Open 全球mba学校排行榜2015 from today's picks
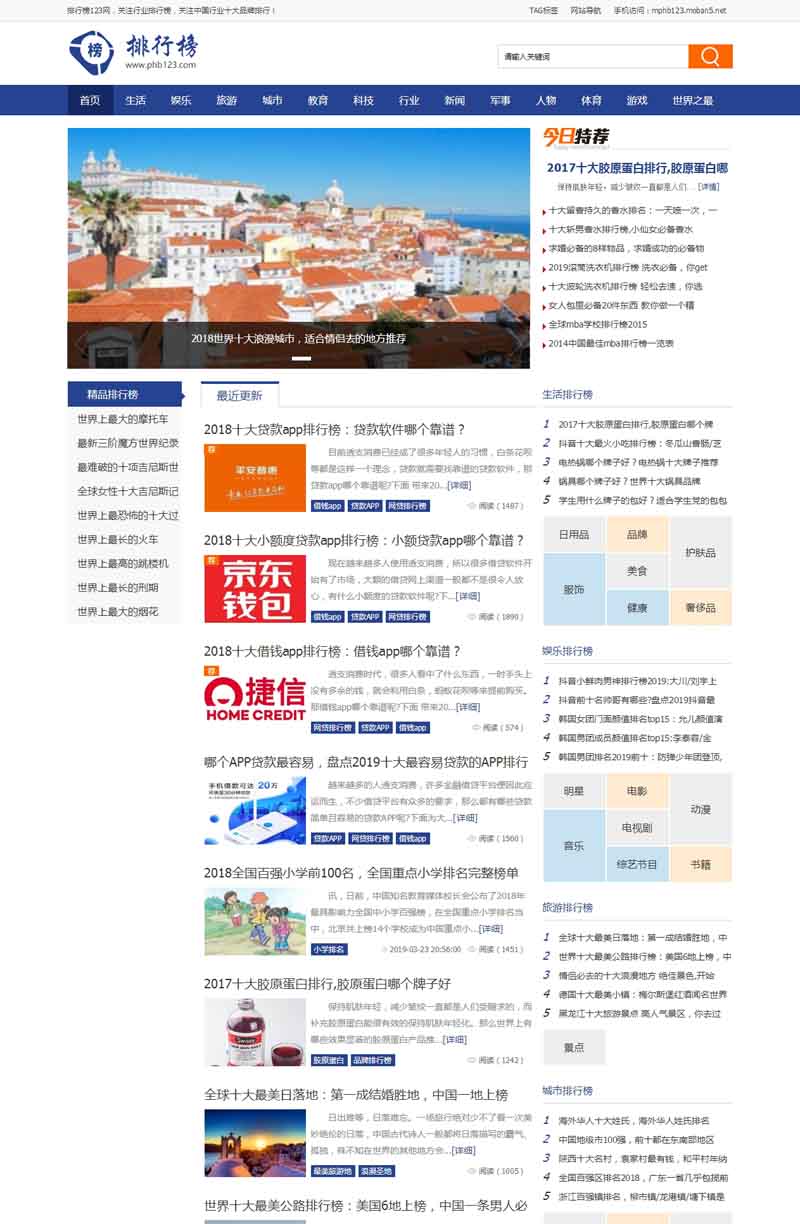Image resolution: width=800 pixels, height=1224 pixels. point(598,324)
